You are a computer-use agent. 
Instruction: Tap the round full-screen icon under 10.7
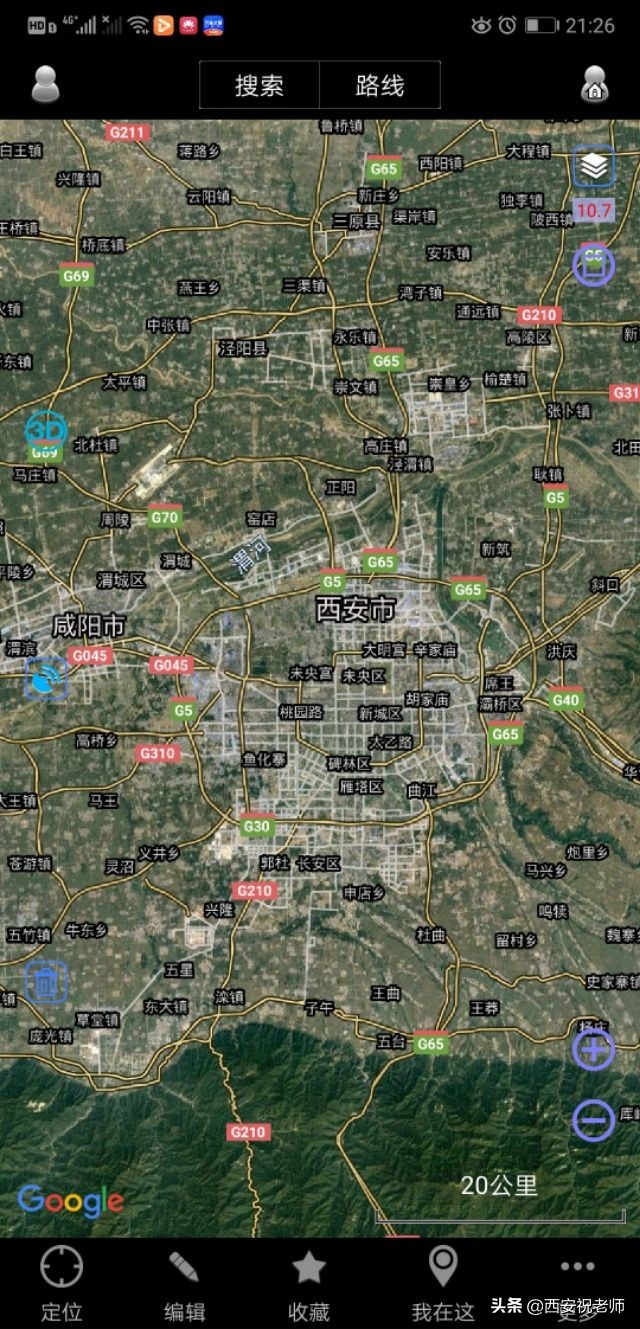[x=594, y=264]
